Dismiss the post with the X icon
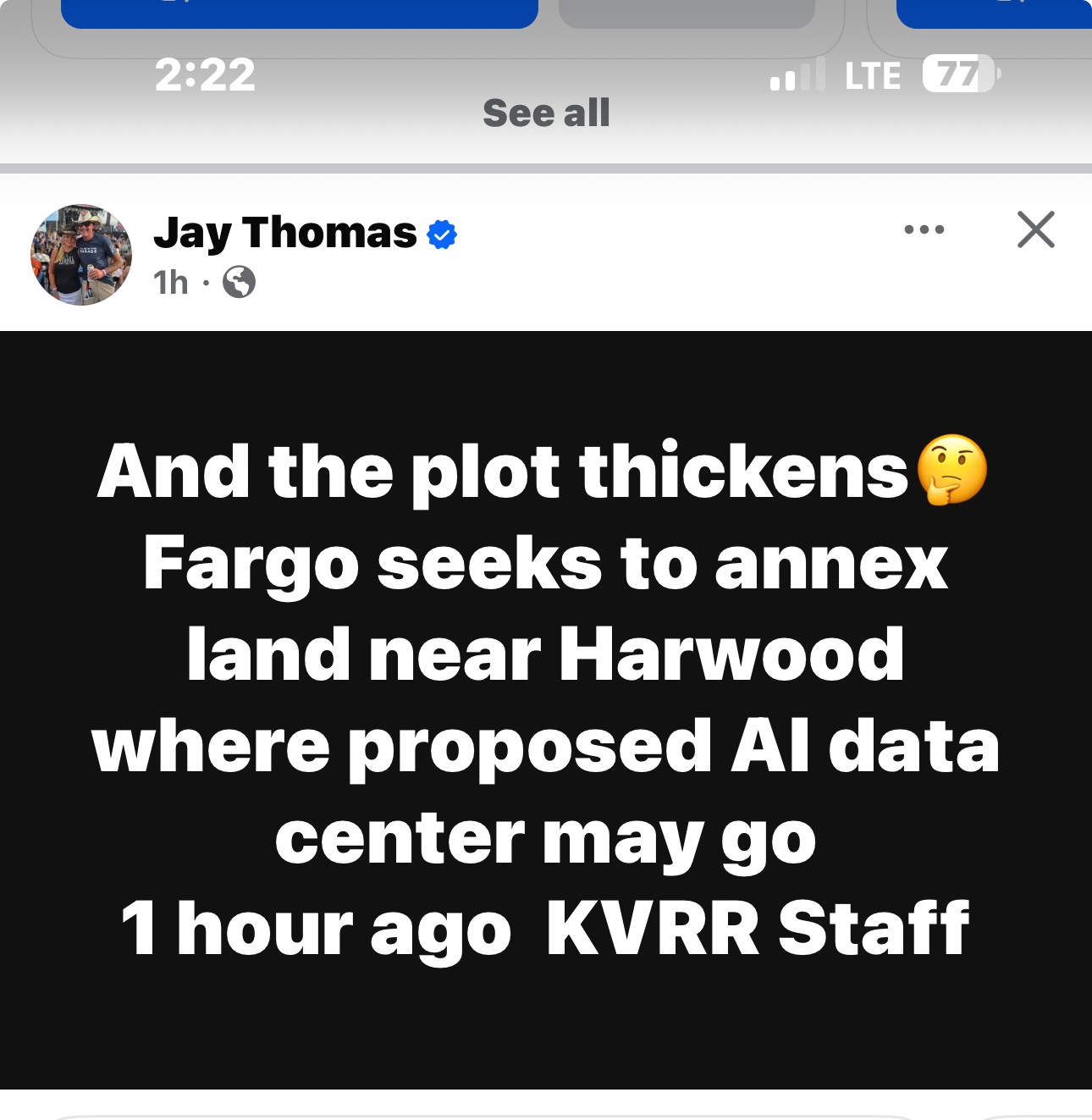 tap(1035, 229)
